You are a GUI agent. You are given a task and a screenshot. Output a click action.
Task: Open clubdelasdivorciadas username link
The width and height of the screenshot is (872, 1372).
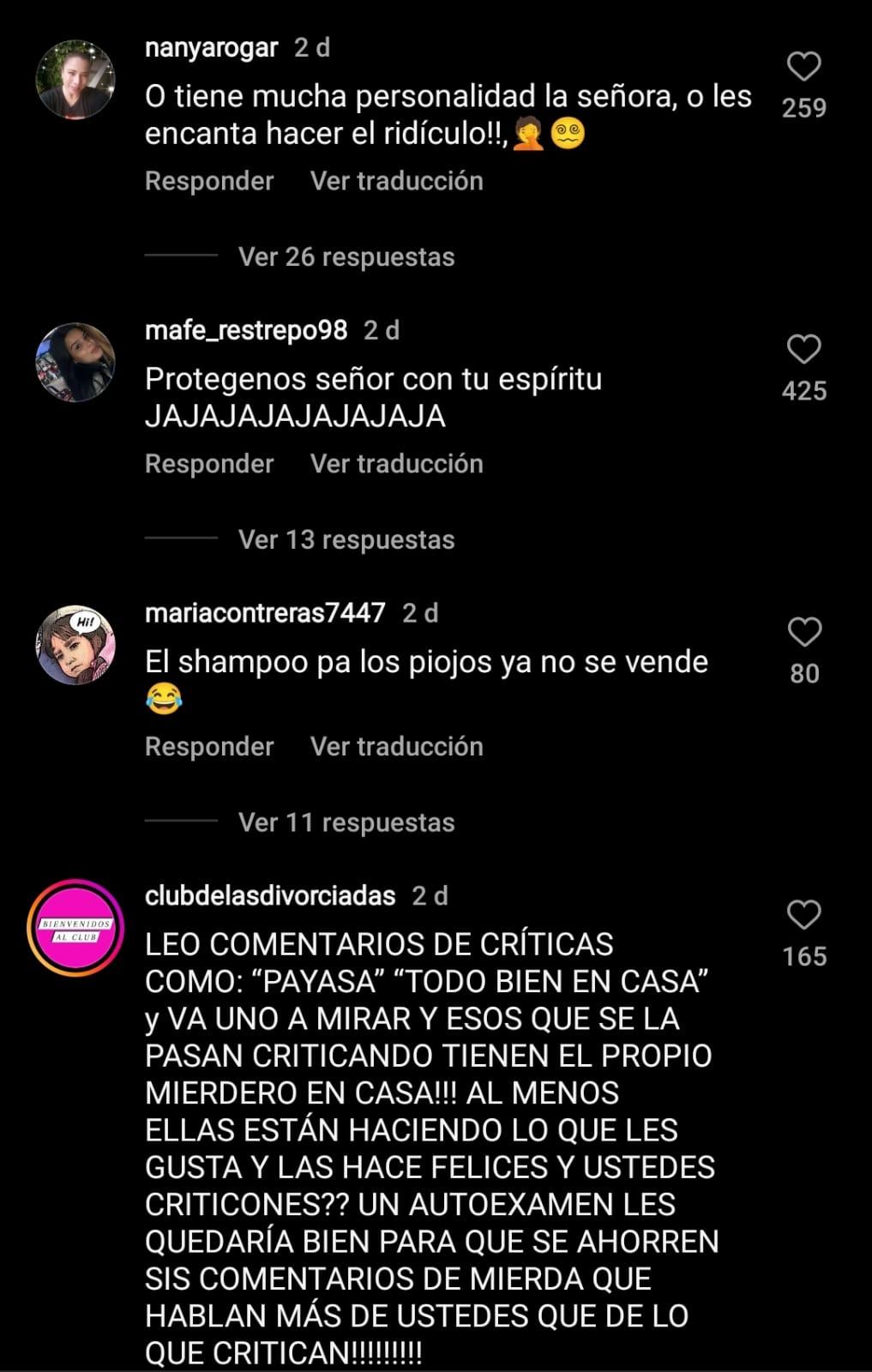(x=270, y=896)
